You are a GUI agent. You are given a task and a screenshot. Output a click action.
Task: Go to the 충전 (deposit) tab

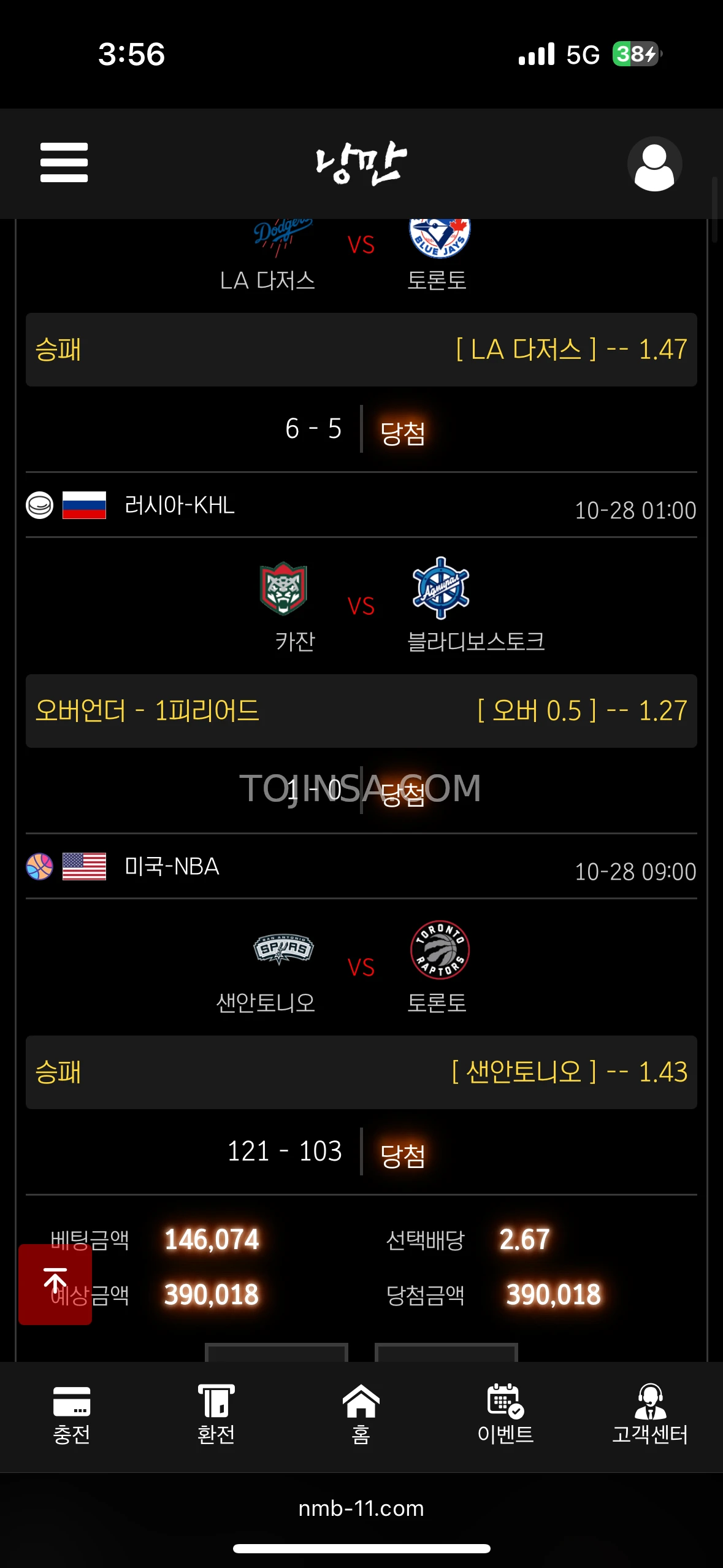point(72,1413)
